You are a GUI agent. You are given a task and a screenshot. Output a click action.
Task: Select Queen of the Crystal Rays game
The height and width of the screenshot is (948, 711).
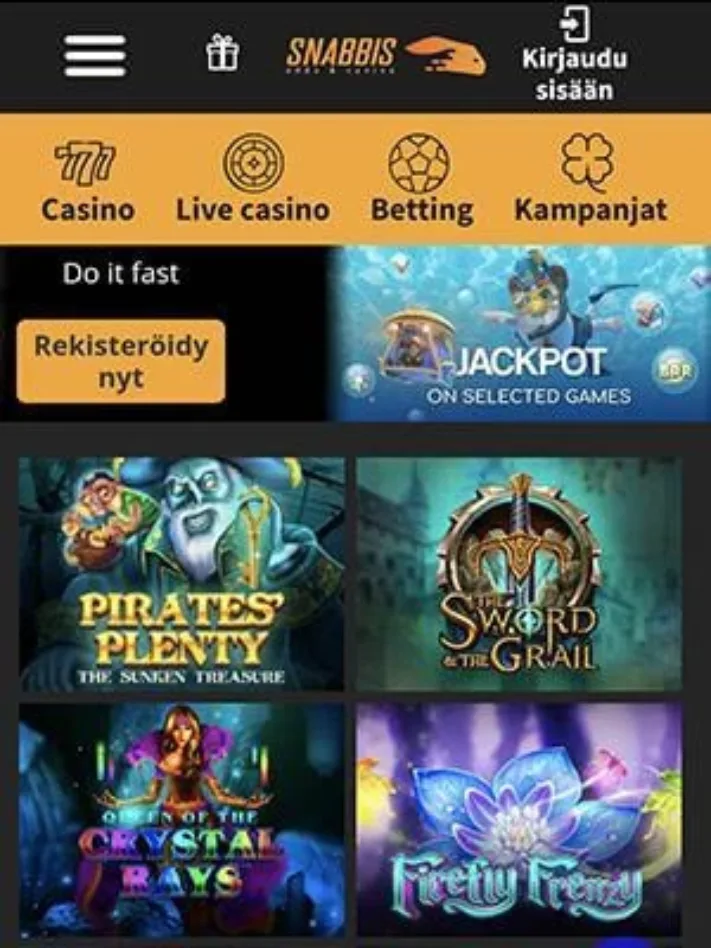[x=181, y=820]
